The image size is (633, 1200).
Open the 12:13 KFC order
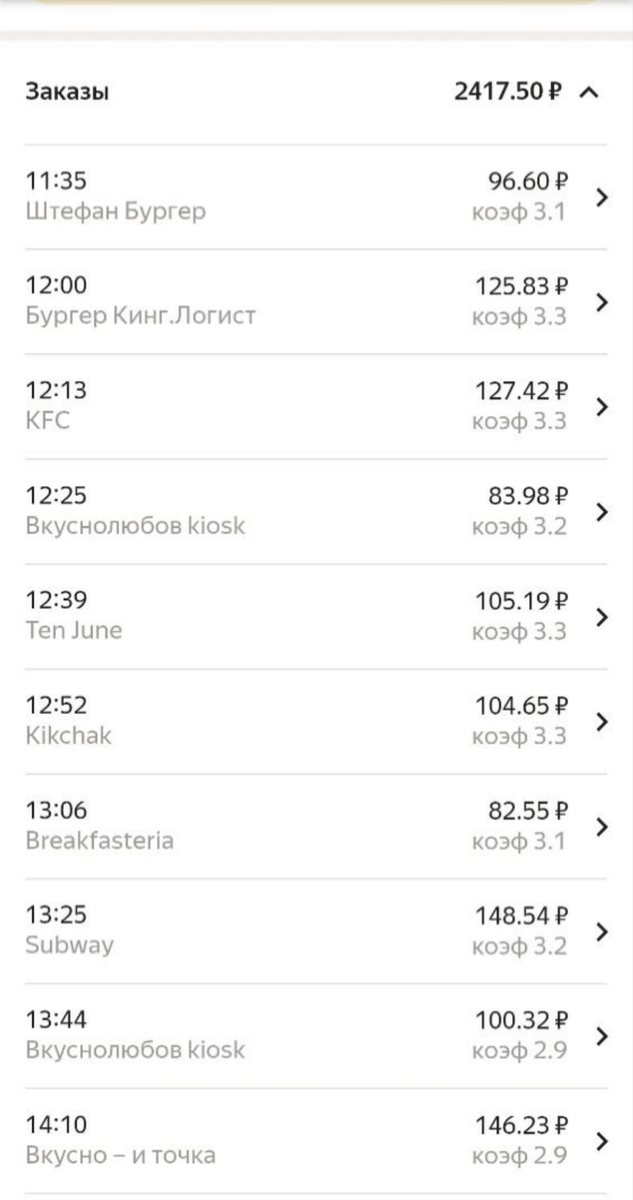[x=315, y=406]
